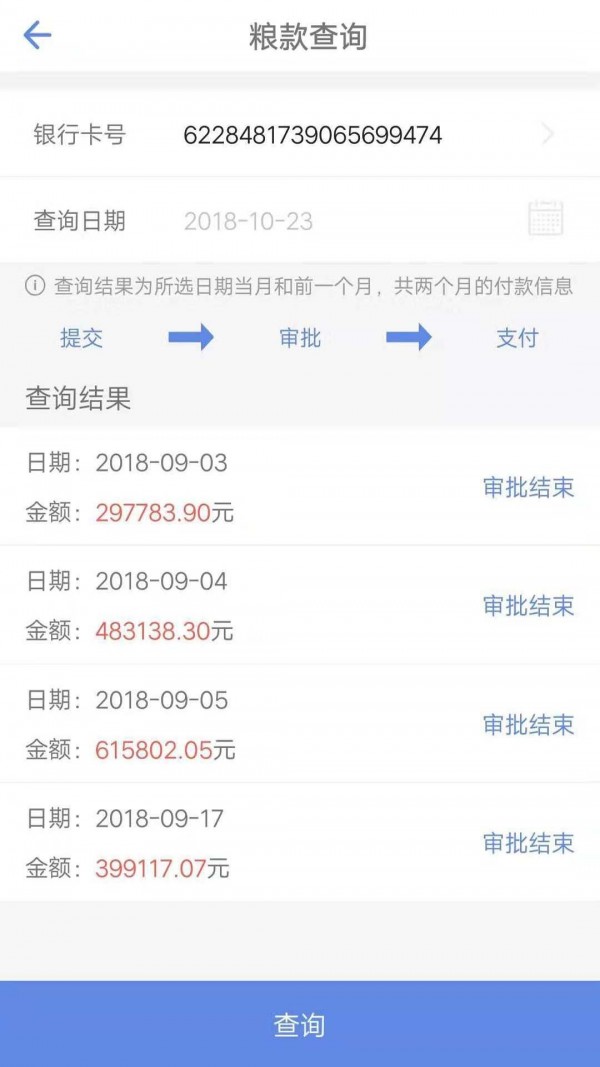Go back using the top-left arrow
This screenshot has width=600, height=1067.
(37, 36)
